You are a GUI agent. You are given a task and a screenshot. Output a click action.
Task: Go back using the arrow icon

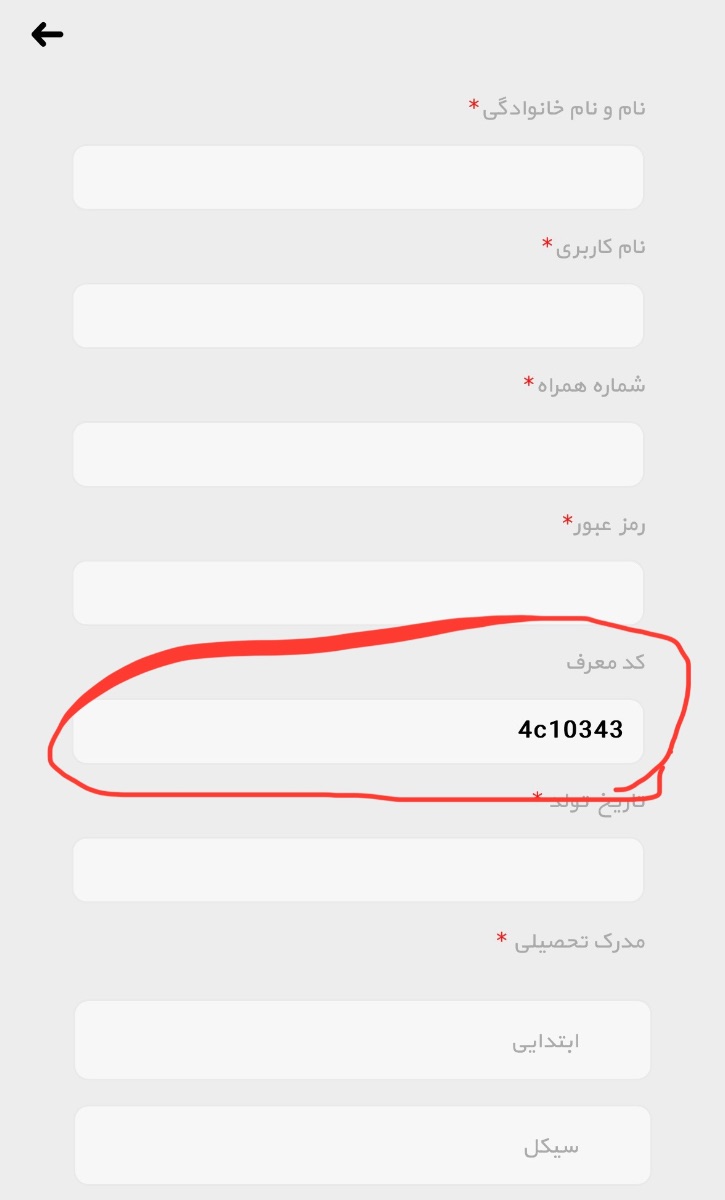[x=47, y=35]
